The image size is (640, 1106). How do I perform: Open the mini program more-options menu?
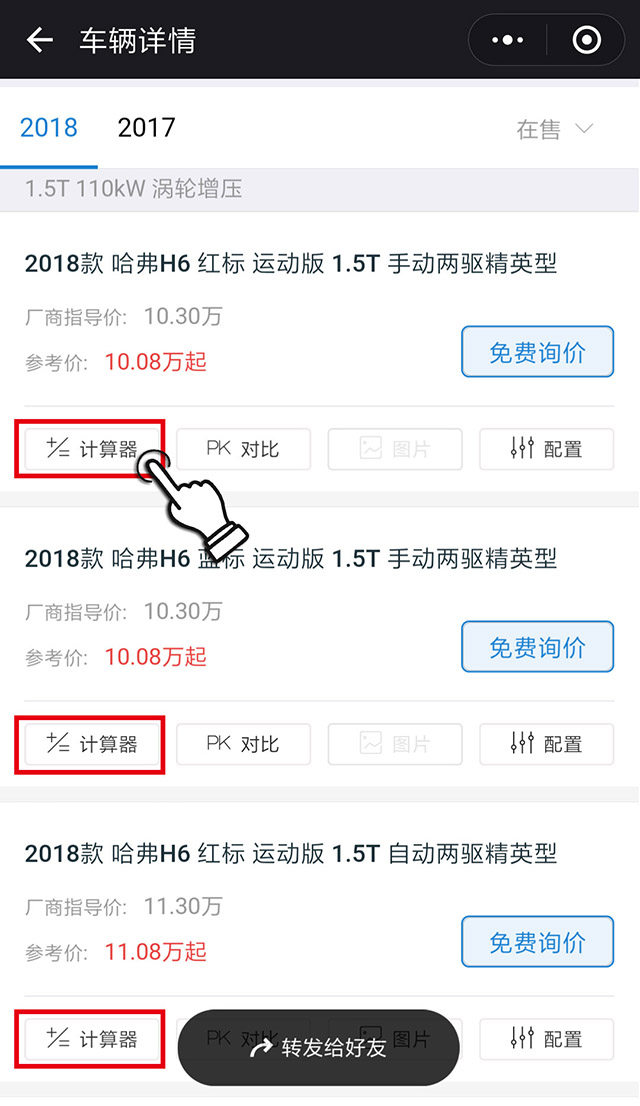tap(508, 40)
